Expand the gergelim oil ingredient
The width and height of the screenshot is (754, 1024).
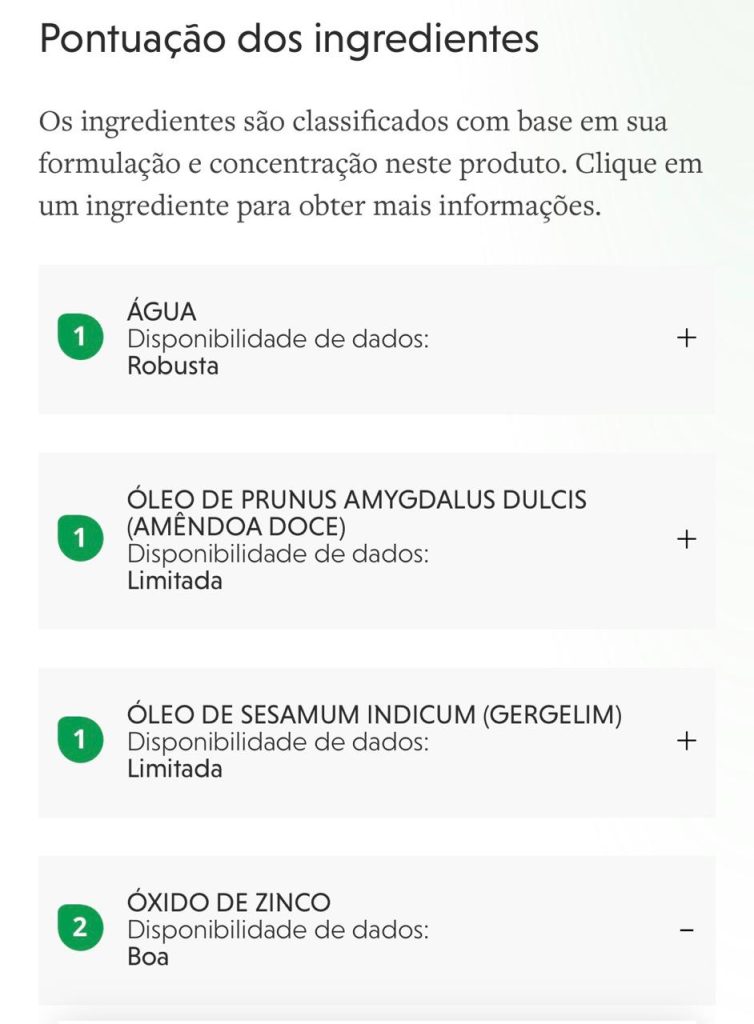point(686,741)
